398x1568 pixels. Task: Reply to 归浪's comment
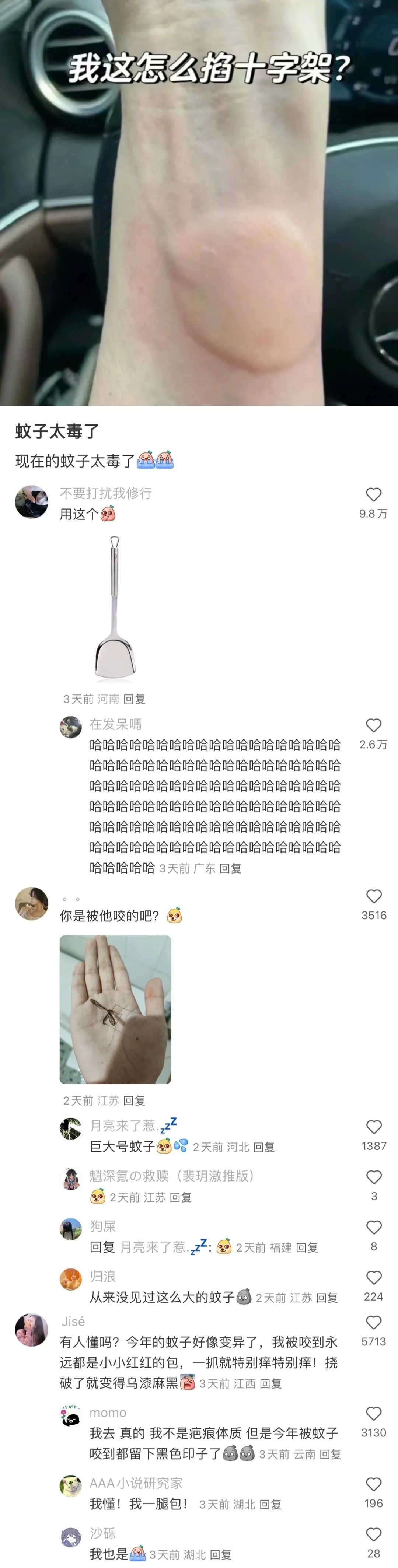(x=327, y=1298)
